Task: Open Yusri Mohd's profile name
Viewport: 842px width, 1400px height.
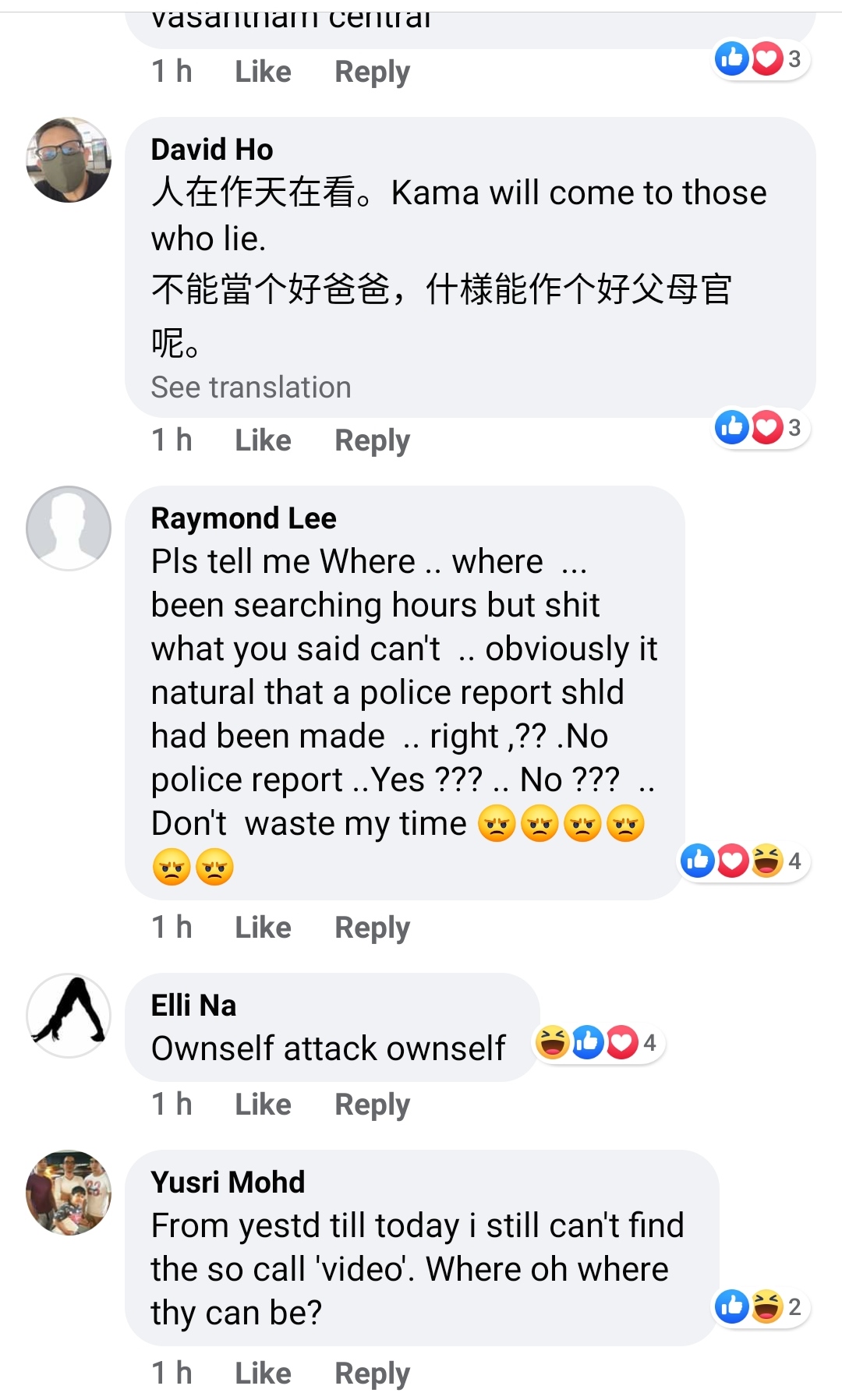Action: 228,1183
